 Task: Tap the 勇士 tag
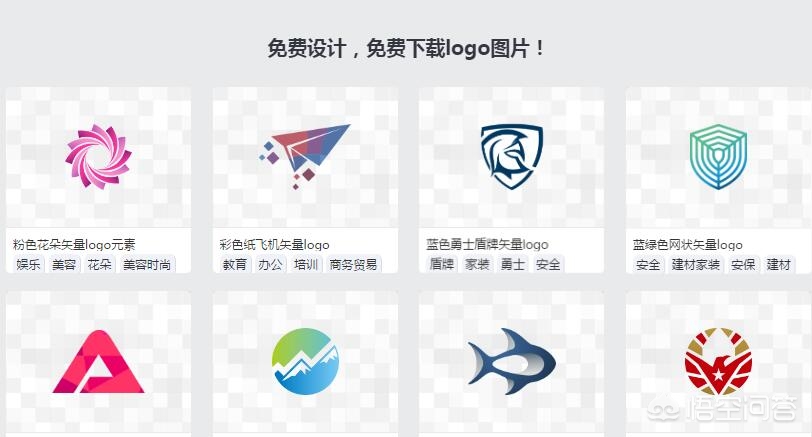(x=512, y=265)
